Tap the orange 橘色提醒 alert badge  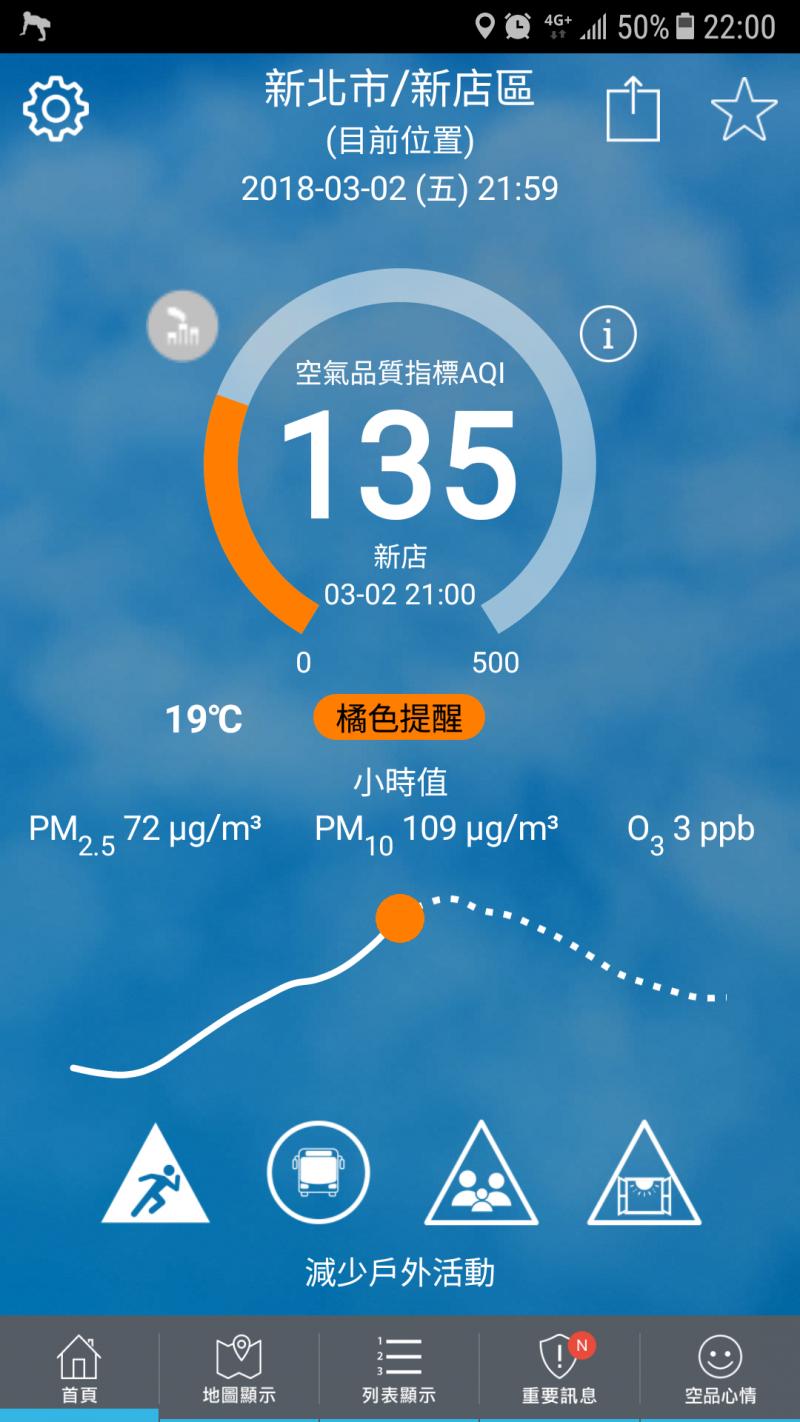(399, 719)
